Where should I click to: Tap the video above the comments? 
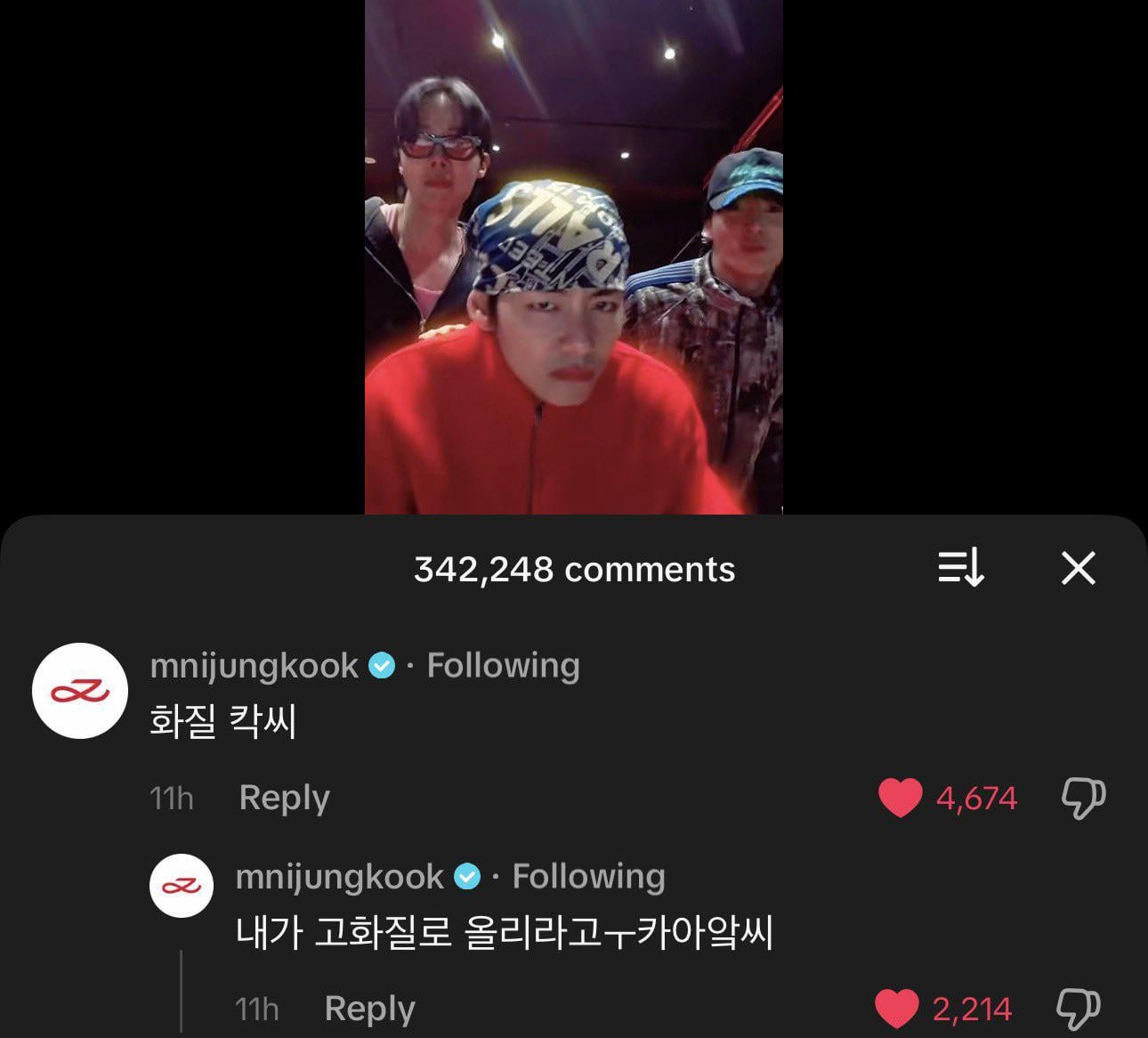pos(573,258)
